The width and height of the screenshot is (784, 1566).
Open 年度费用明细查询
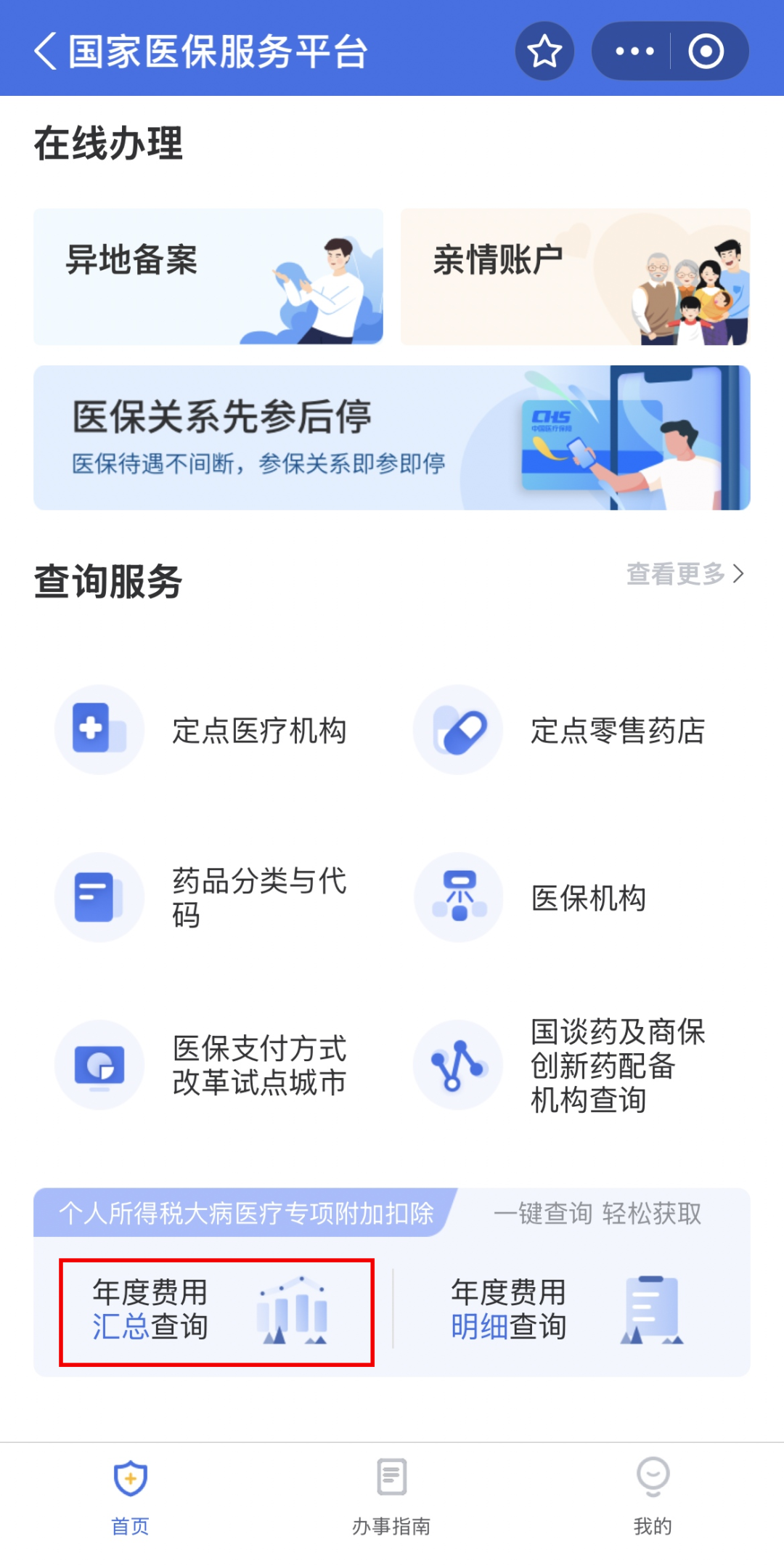pos(566,1310)
